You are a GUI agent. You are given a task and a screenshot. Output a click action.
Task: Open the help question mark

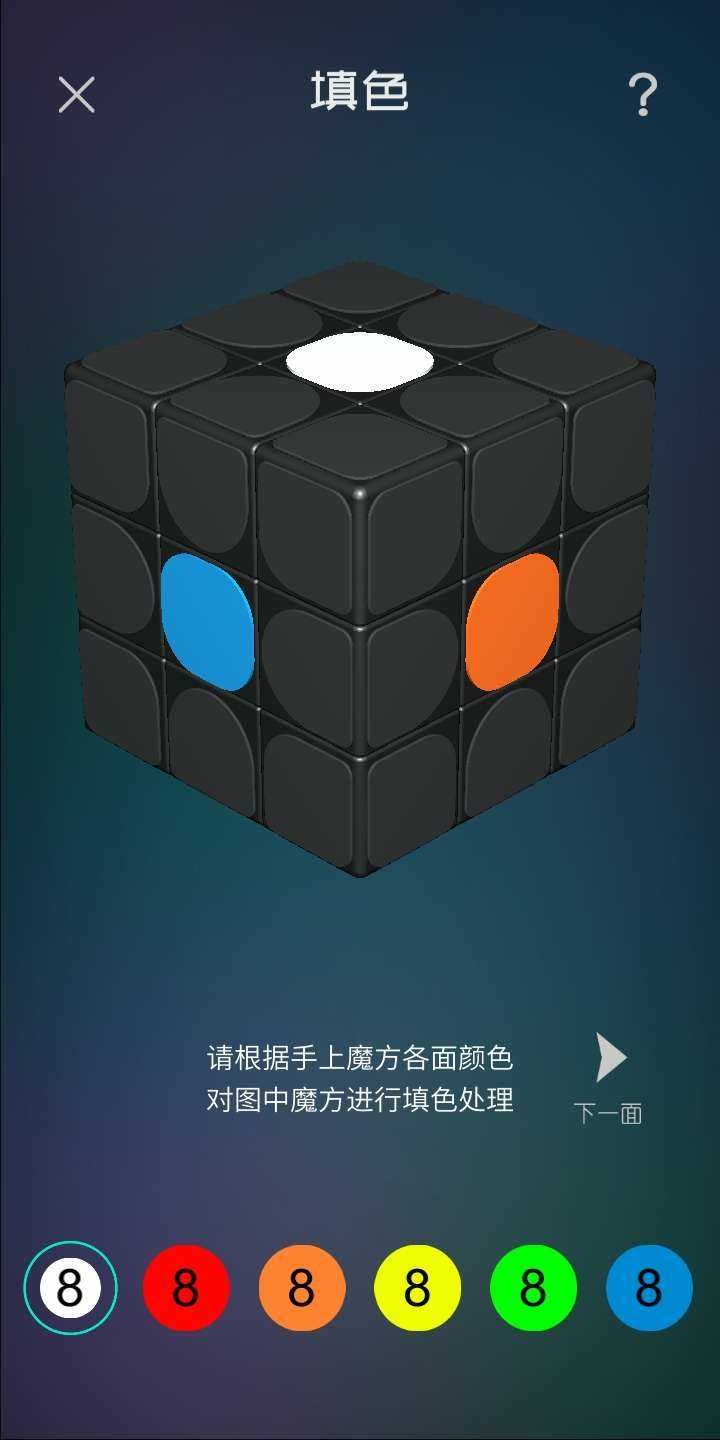click(642, 95)
